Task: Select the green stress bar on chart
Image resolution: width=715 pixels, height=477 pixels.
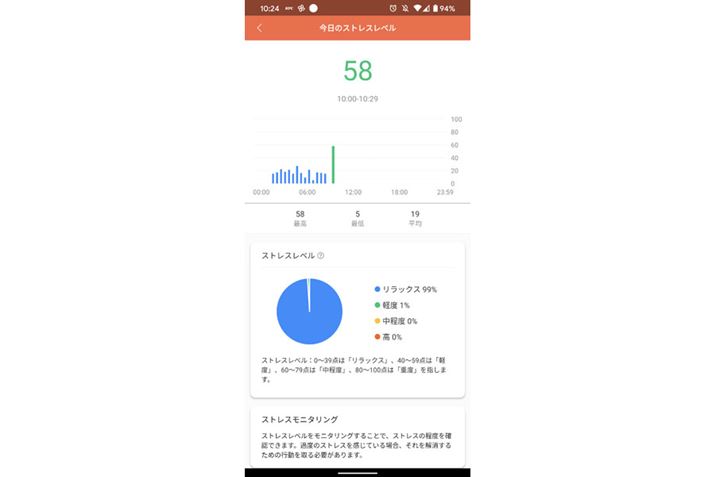Action: [333, 166]
